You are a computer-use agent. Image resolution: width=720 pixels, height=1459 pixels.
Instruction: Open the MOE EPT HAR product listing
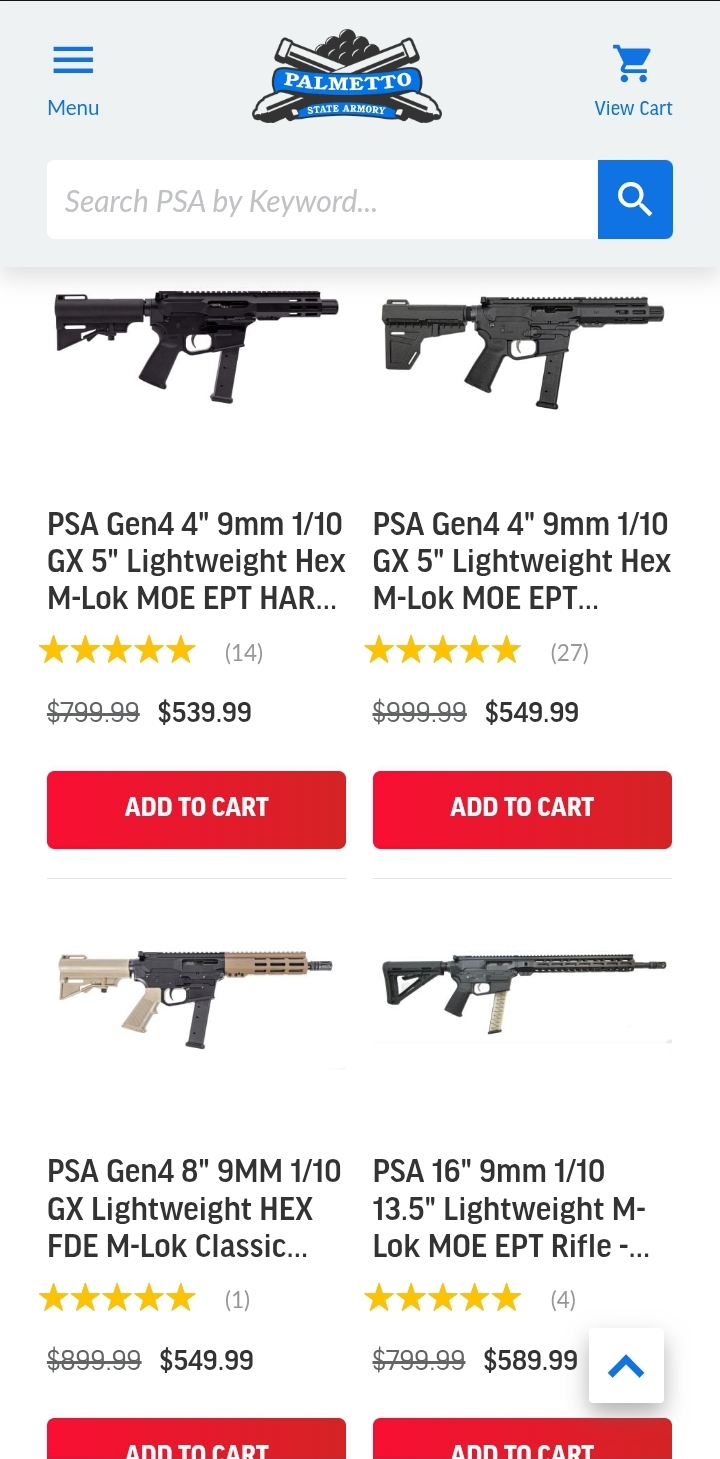coord(196,561)
